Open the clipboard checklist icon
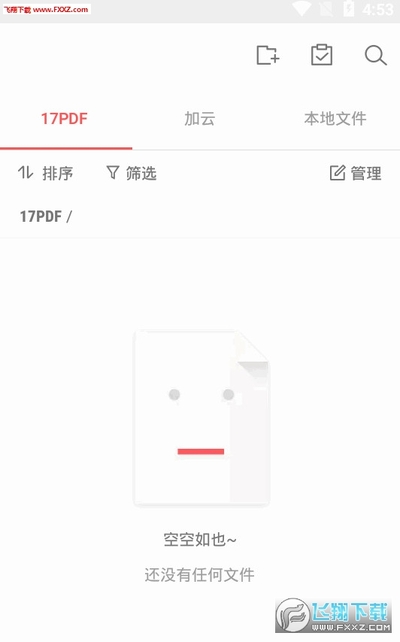The image size is (400, 642). tap(321, 55)
